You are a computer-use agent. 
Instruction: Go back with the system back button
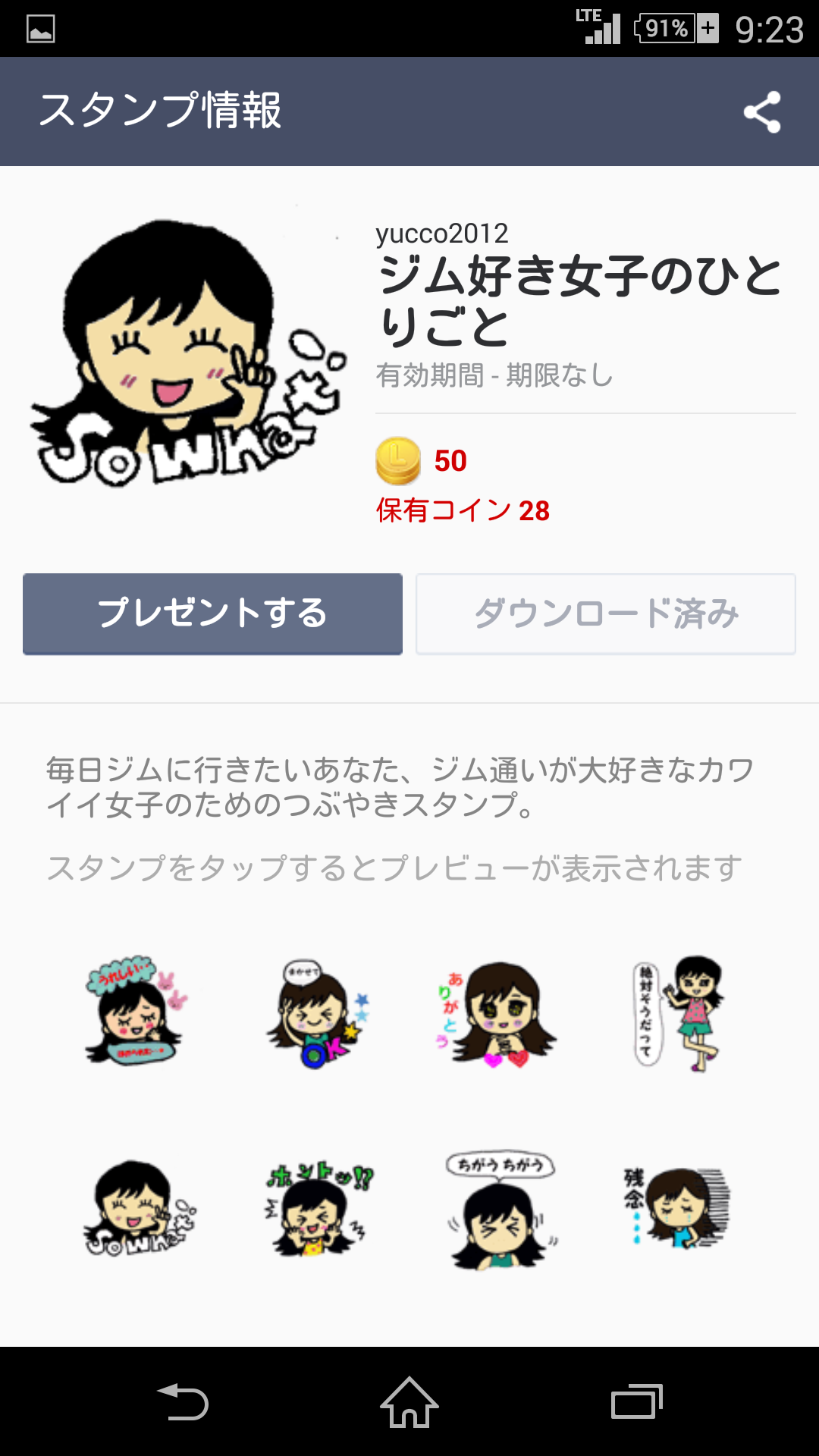[x=182, y=1402]
